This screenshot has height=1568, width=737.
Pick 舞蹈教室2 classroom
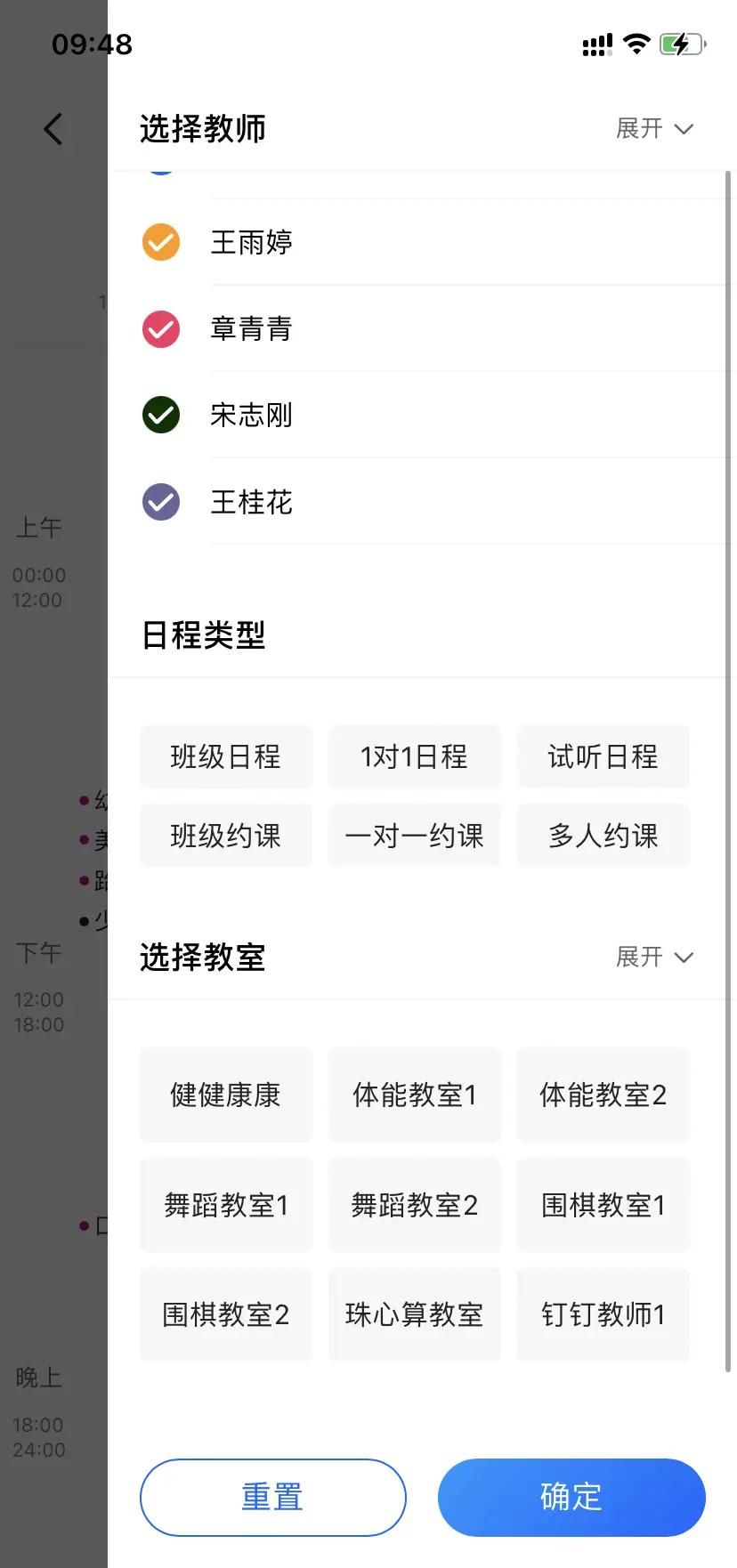coord(415,1205)
